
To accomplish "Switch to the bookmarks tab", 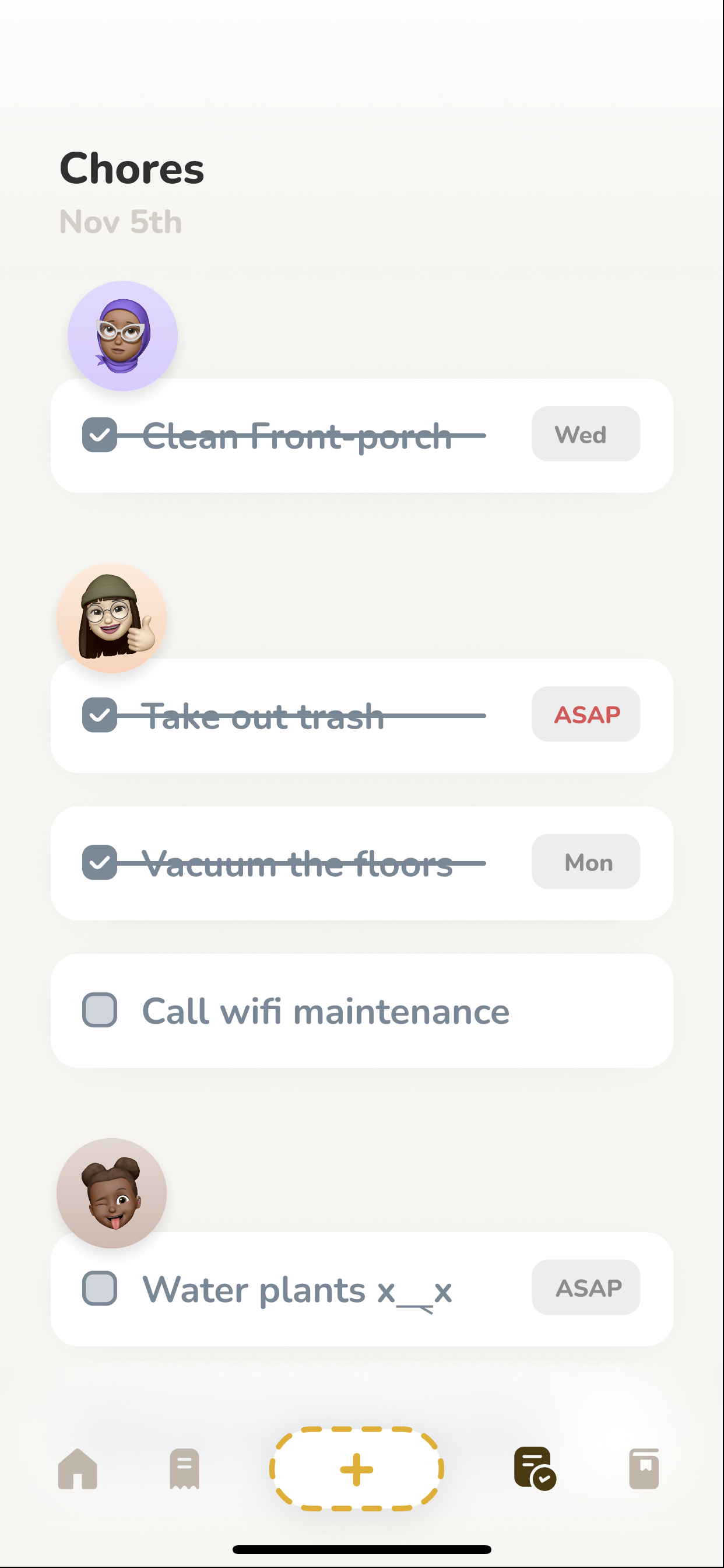I will click(x=644, y=1468).
